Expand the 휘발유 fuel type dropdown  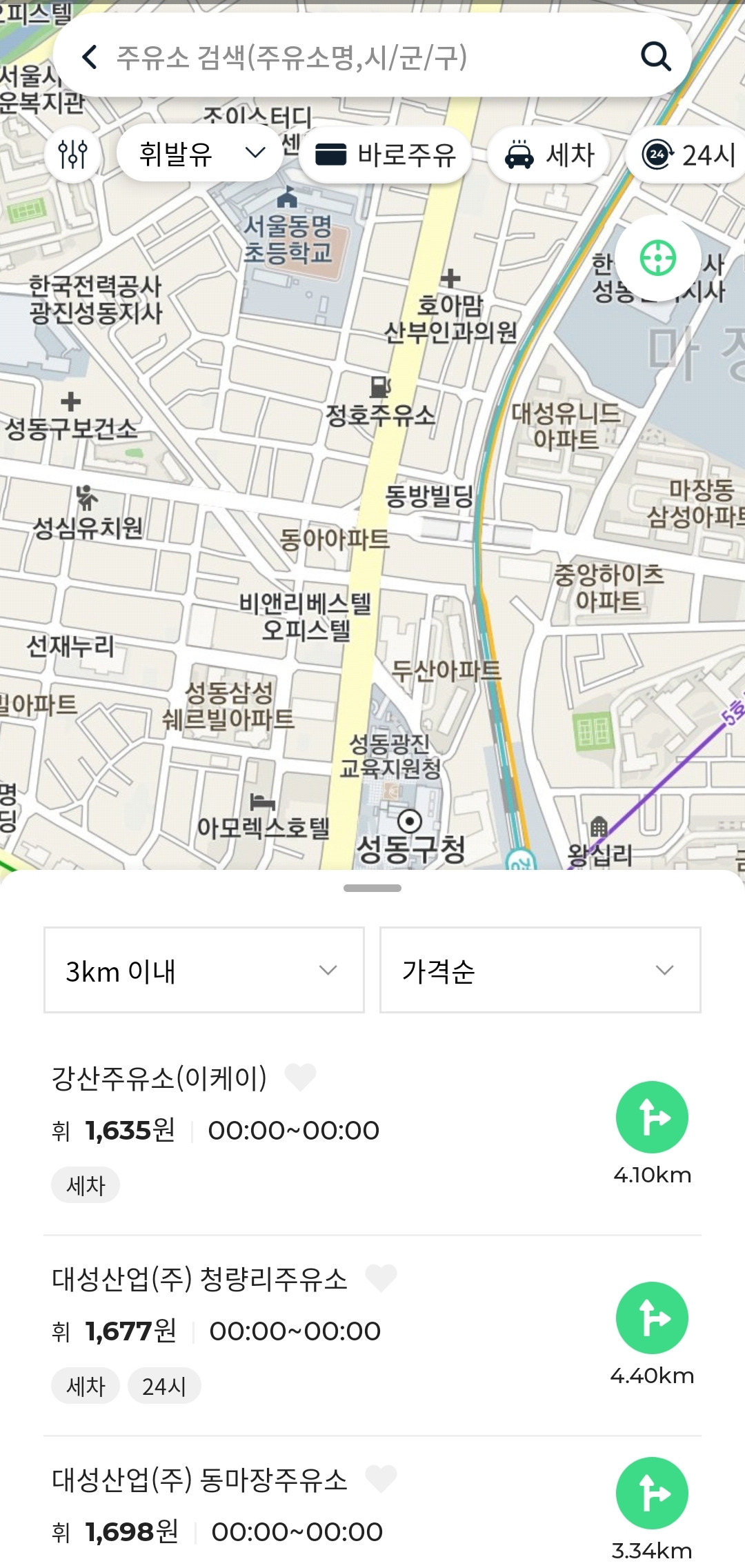click(200, 153)
